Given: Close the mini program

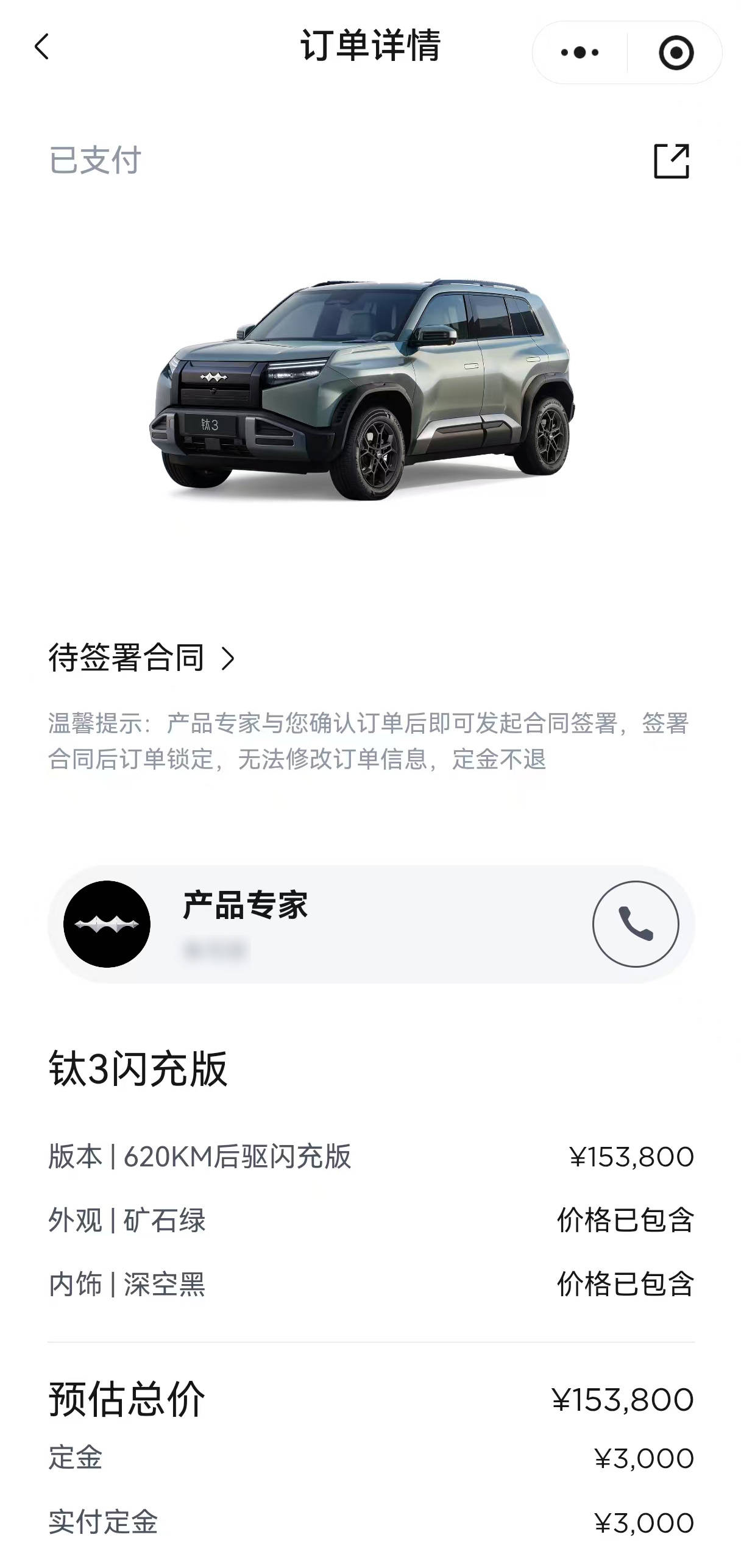Looking at the screenshot, I should pyautogui.click(x=676, y=52).
